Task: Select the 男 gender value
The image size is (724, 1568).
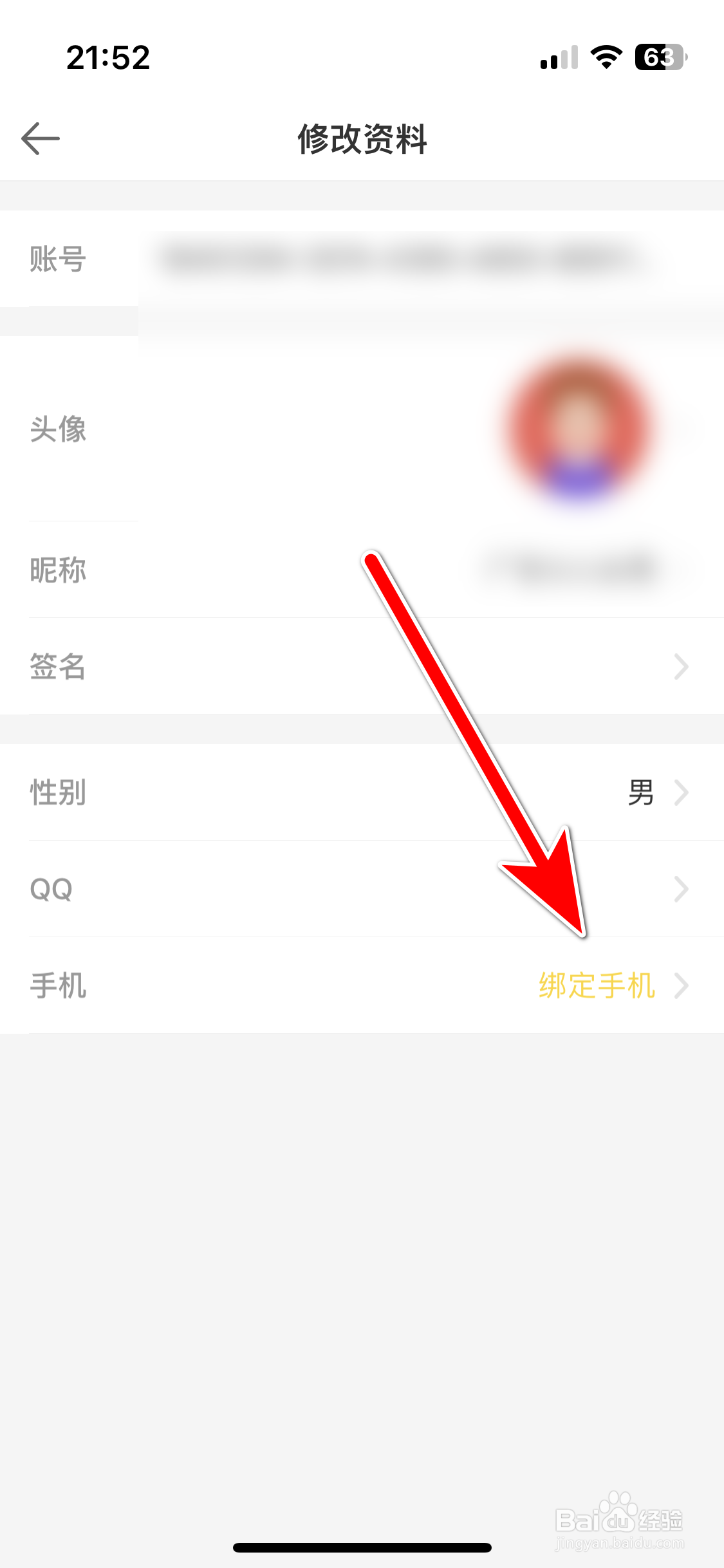Action: tap(642, 793)
